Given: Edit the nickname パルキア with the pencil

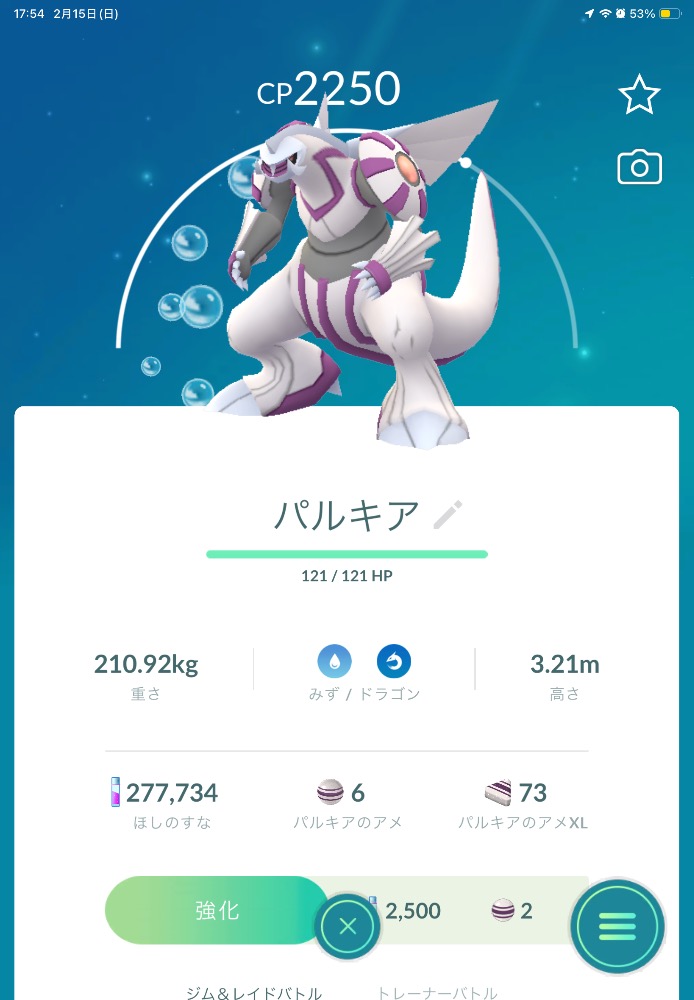Looking at the screenshot, I should 447,515.
